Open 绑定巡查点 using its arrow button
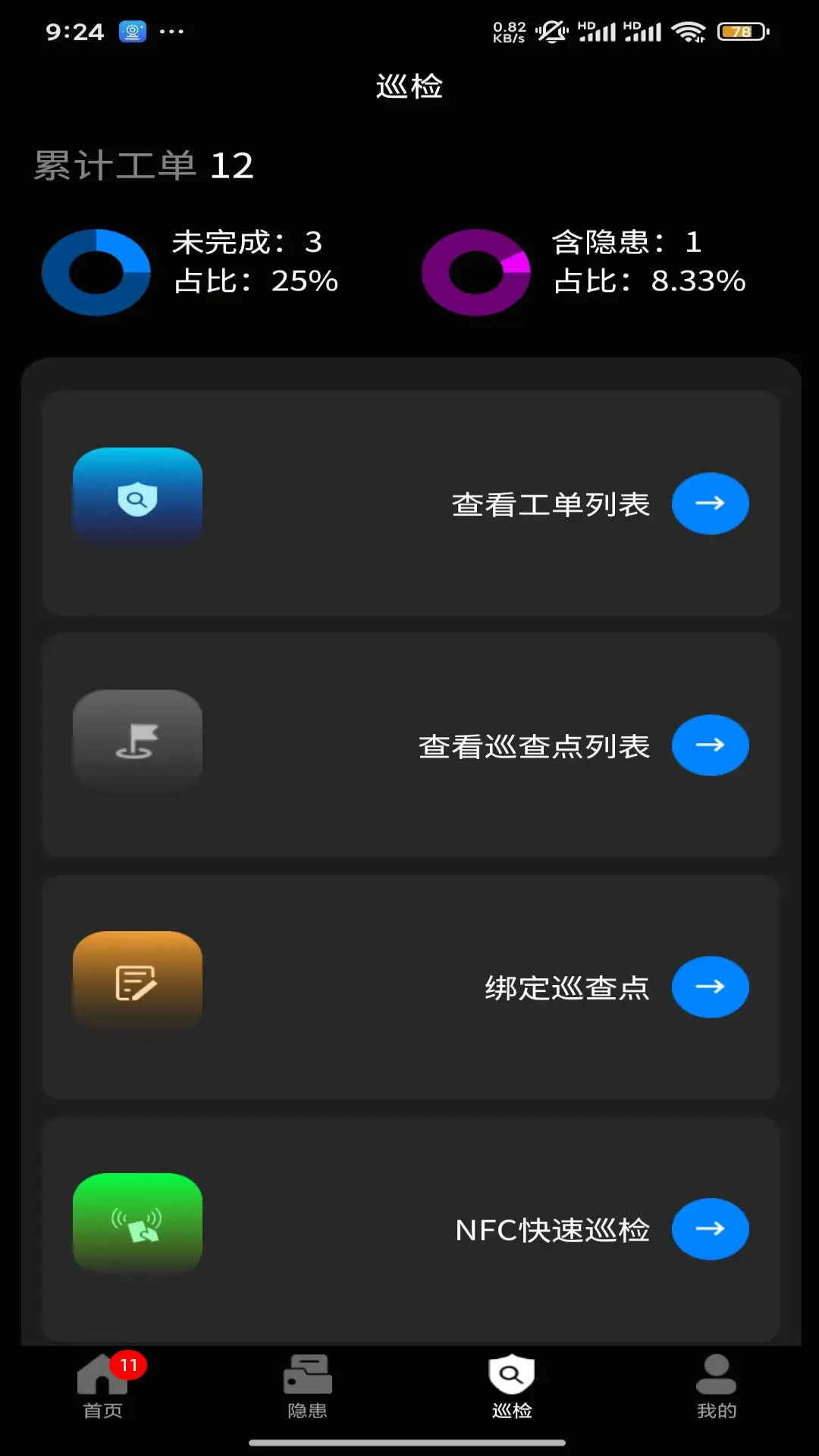The image size is (819, 1456). click(710, 987)
